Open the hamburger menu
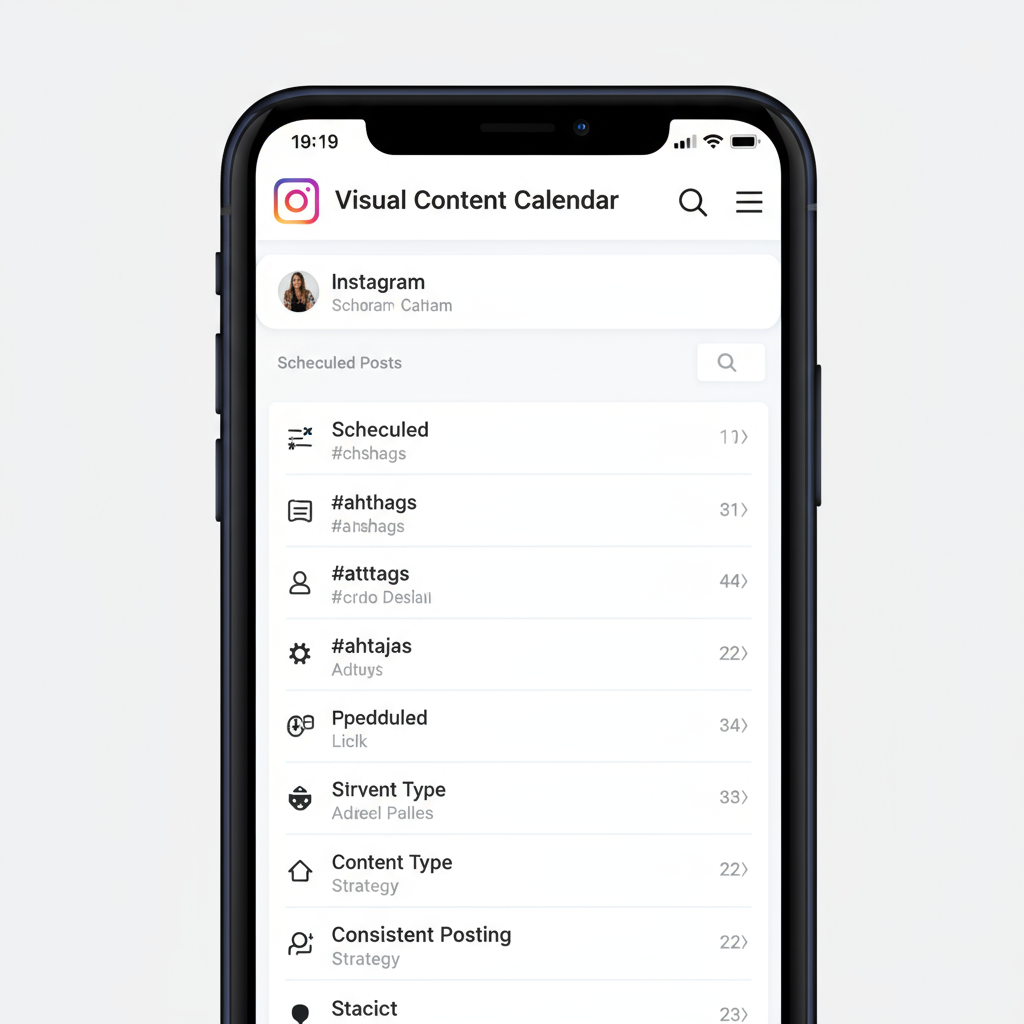This screenshot has width=1024, height=1024. tap(749, 202)
